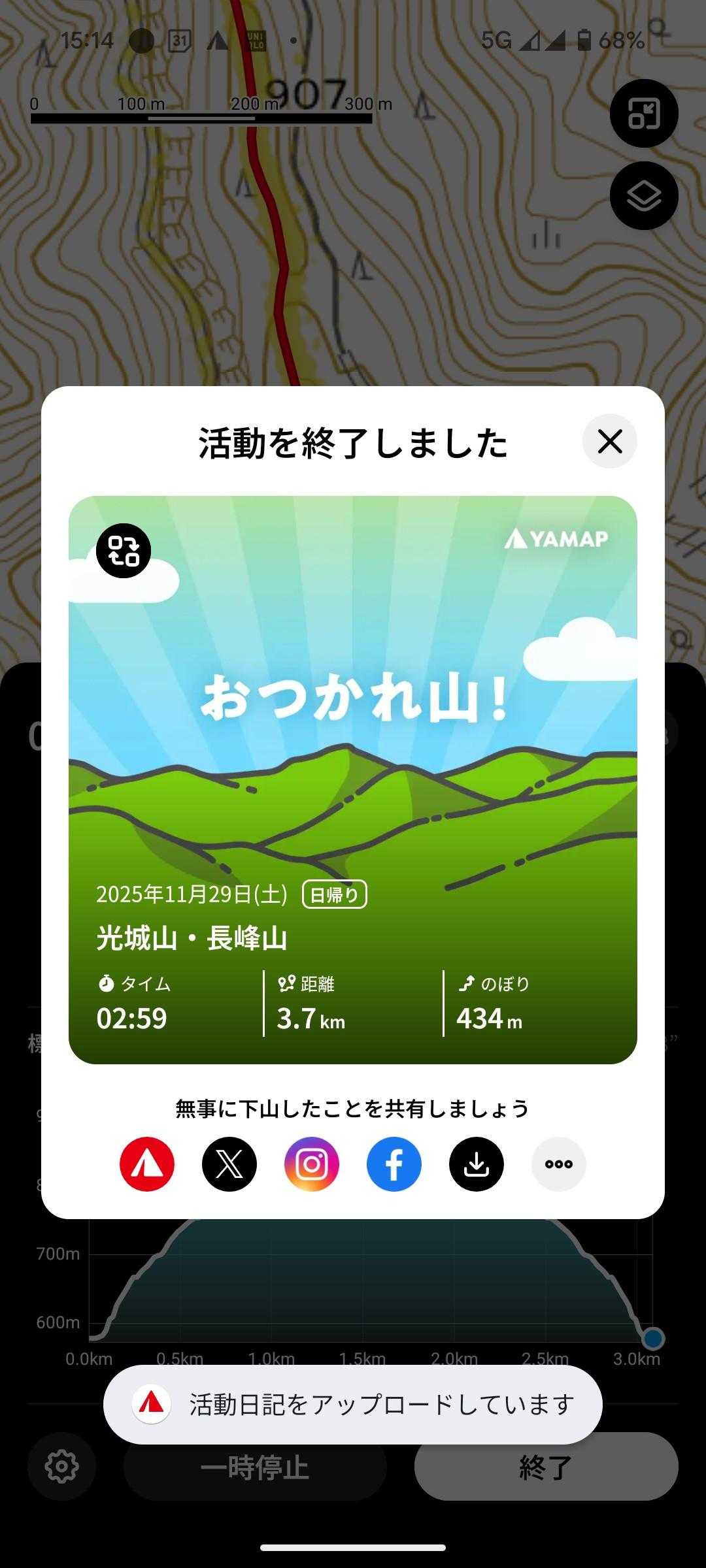Screen dimensions: 706x1568
Task: Open more sharing options
Action: 559,1164
